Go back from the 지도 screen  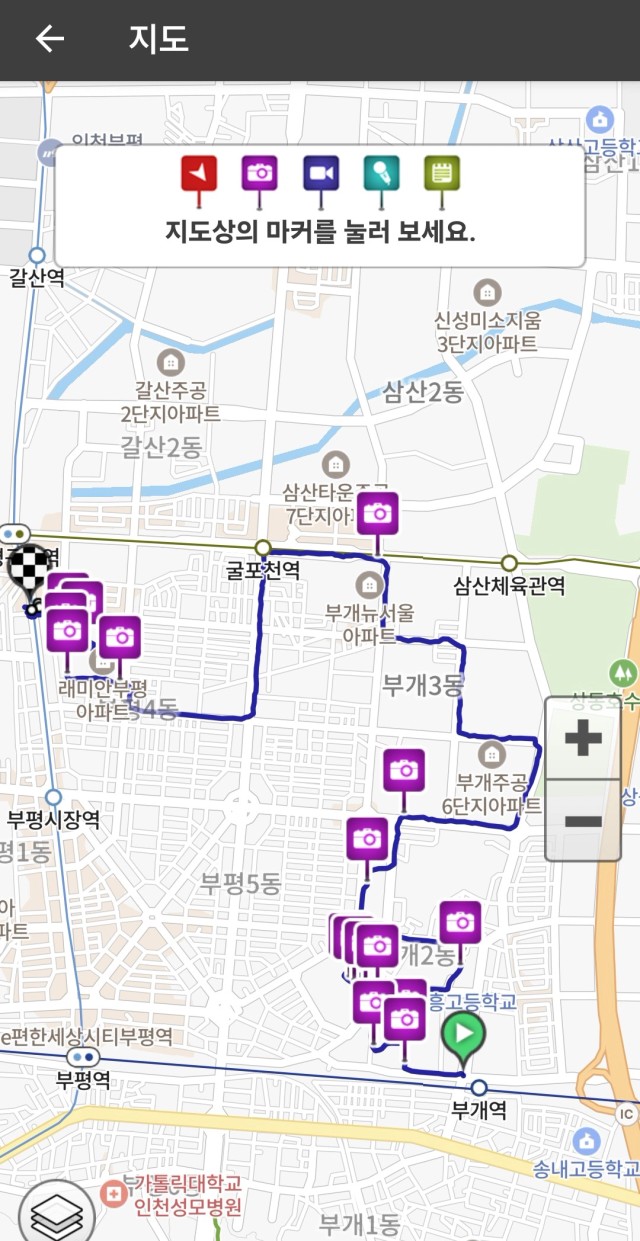click(x=49, y=39)
